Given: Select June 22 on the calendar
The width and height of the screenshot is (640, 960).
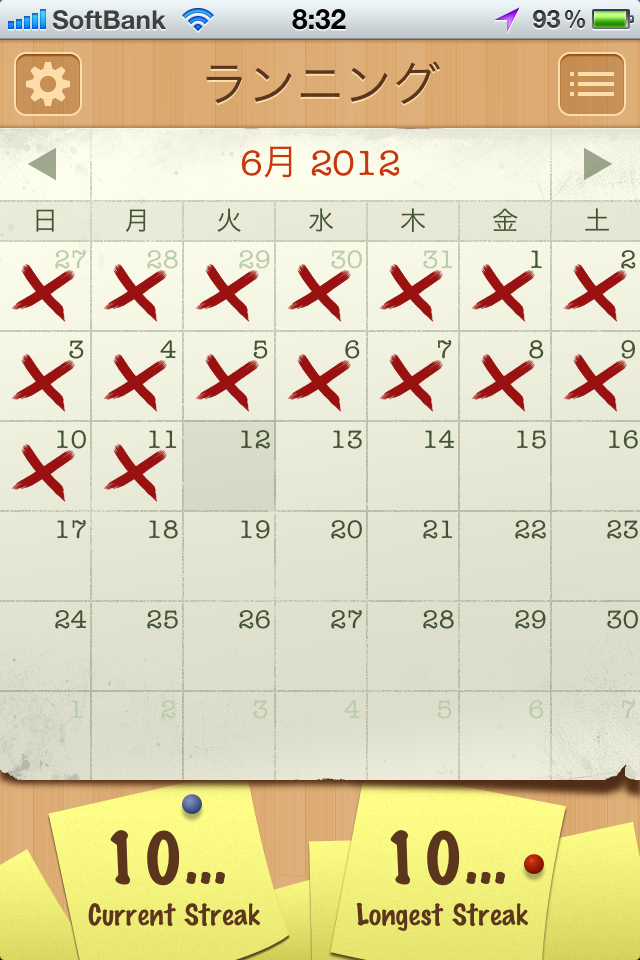Looking at the screenshot, I should pyautogui.click(x=505, y=556).
